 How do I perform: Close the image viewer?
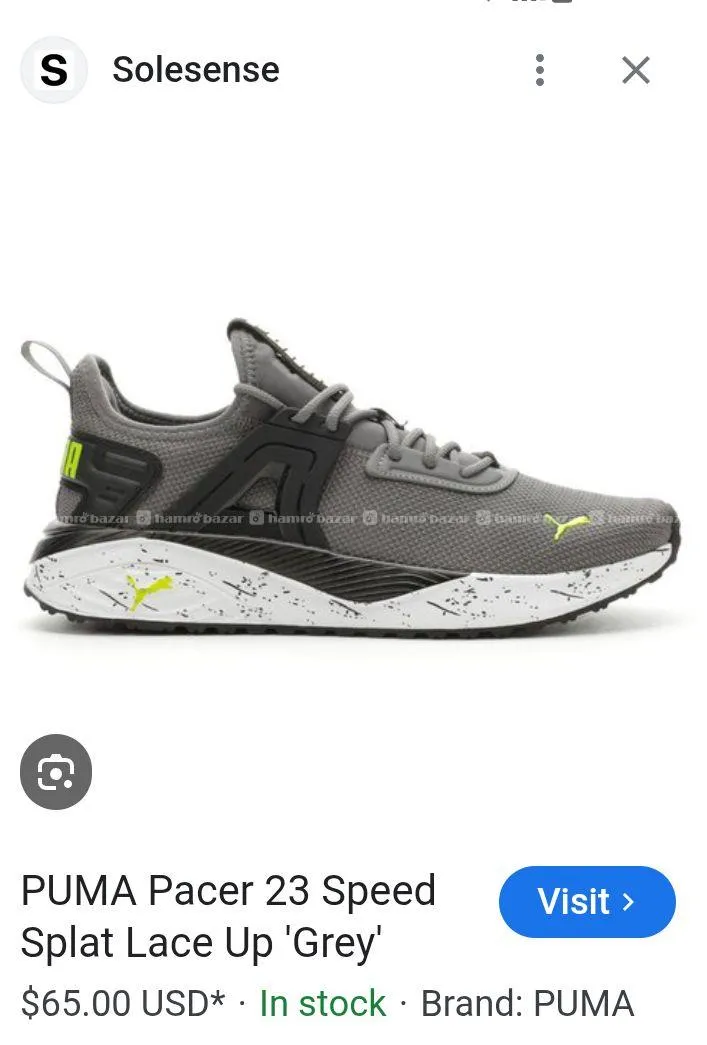(x=636, y=70)
